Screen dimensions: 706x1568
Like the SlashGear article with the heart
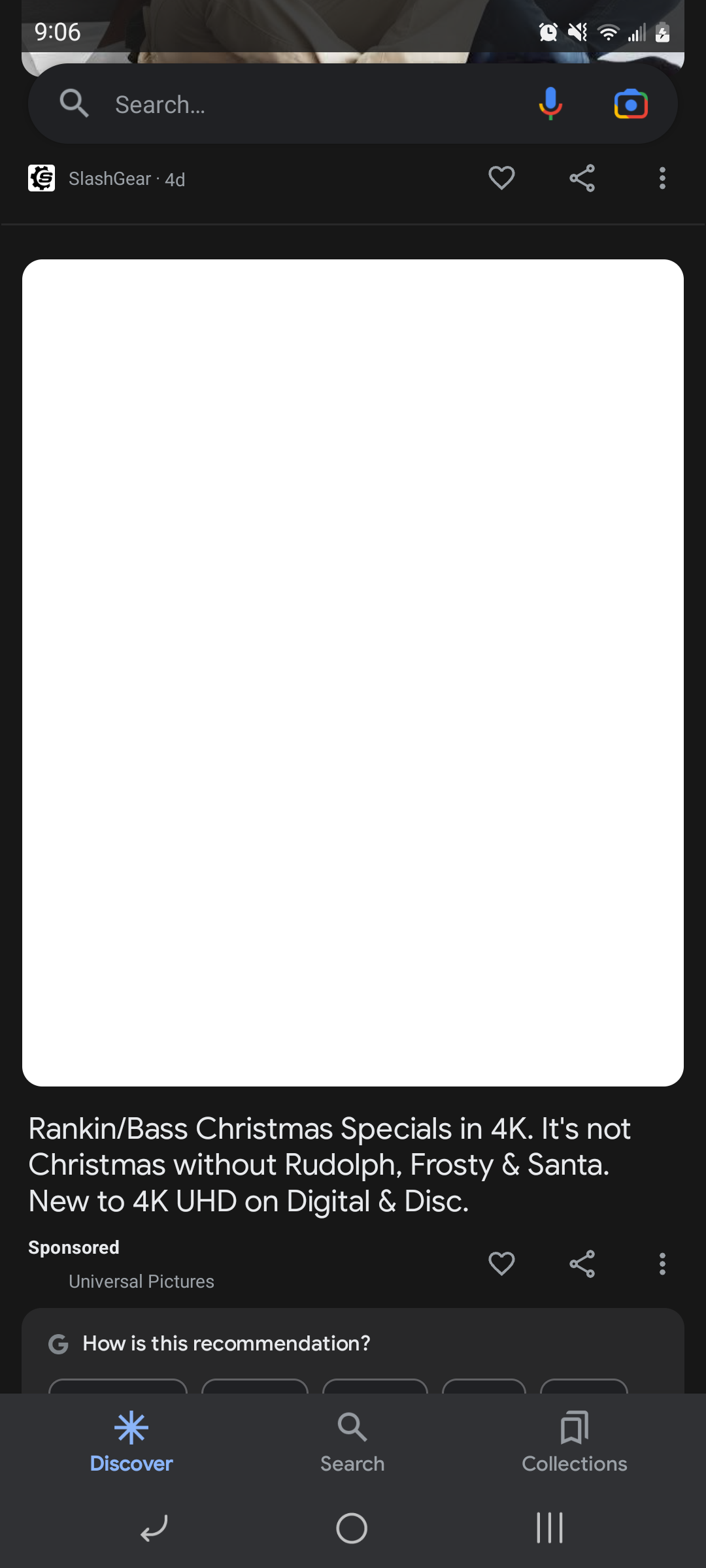click(501, 178)
